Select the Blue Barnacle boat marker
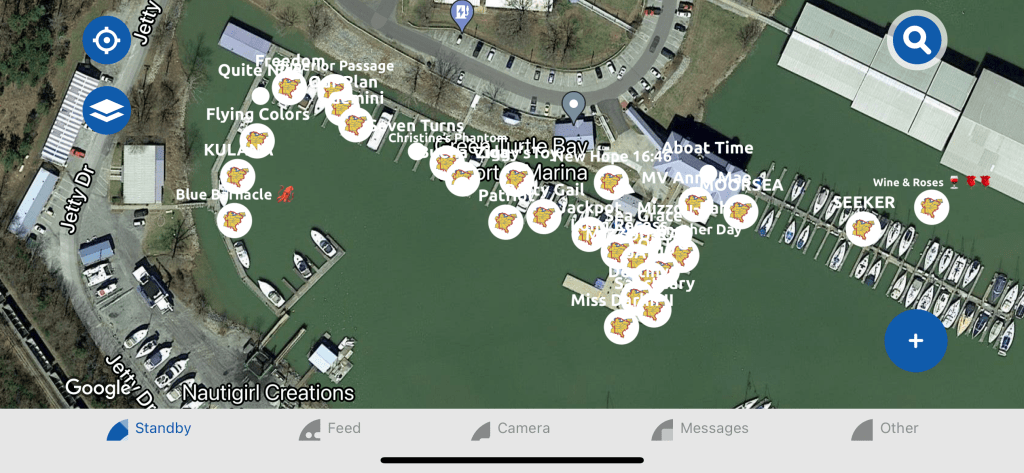The width and height of the screenshot is (1024, 473). (234, 220)
